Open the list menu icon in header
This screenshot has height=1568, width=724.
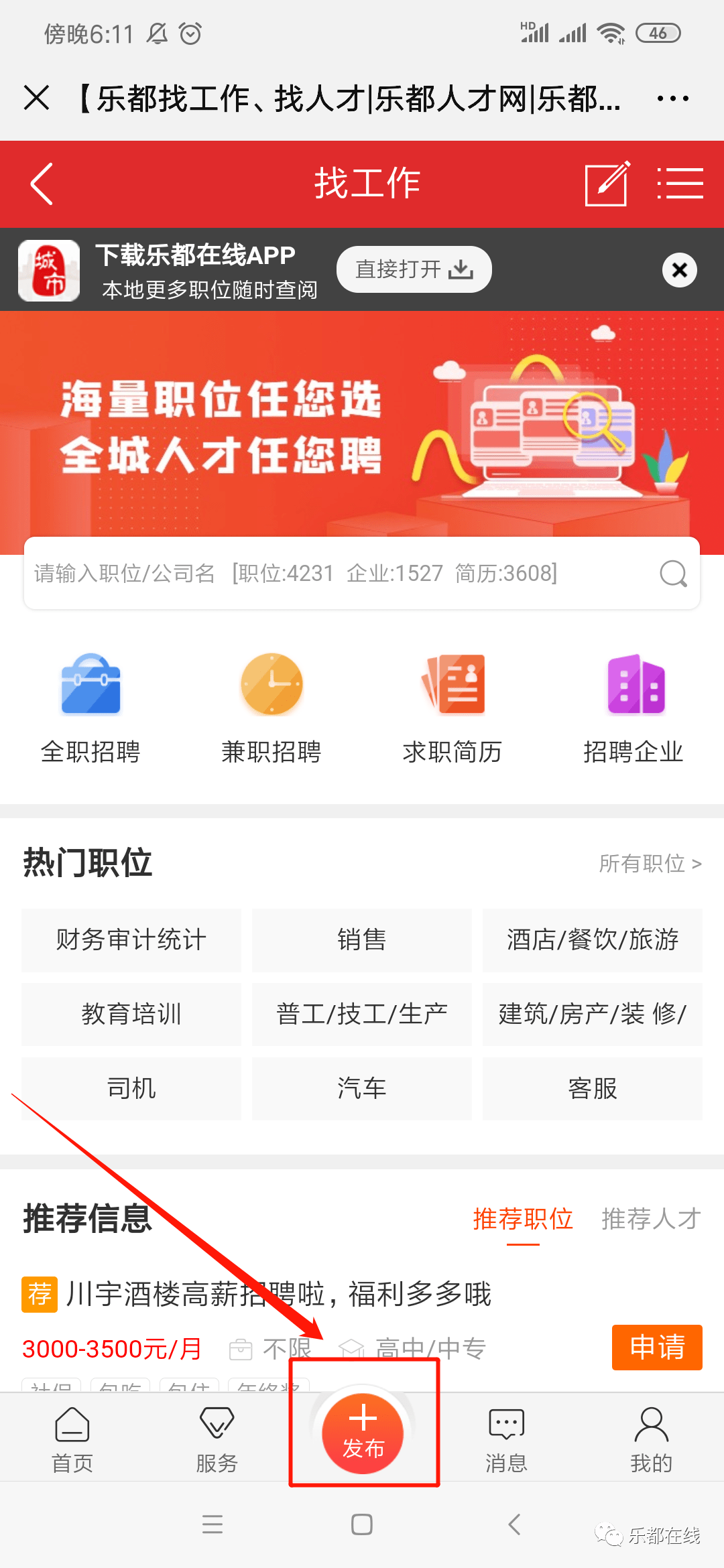(680, 184)
